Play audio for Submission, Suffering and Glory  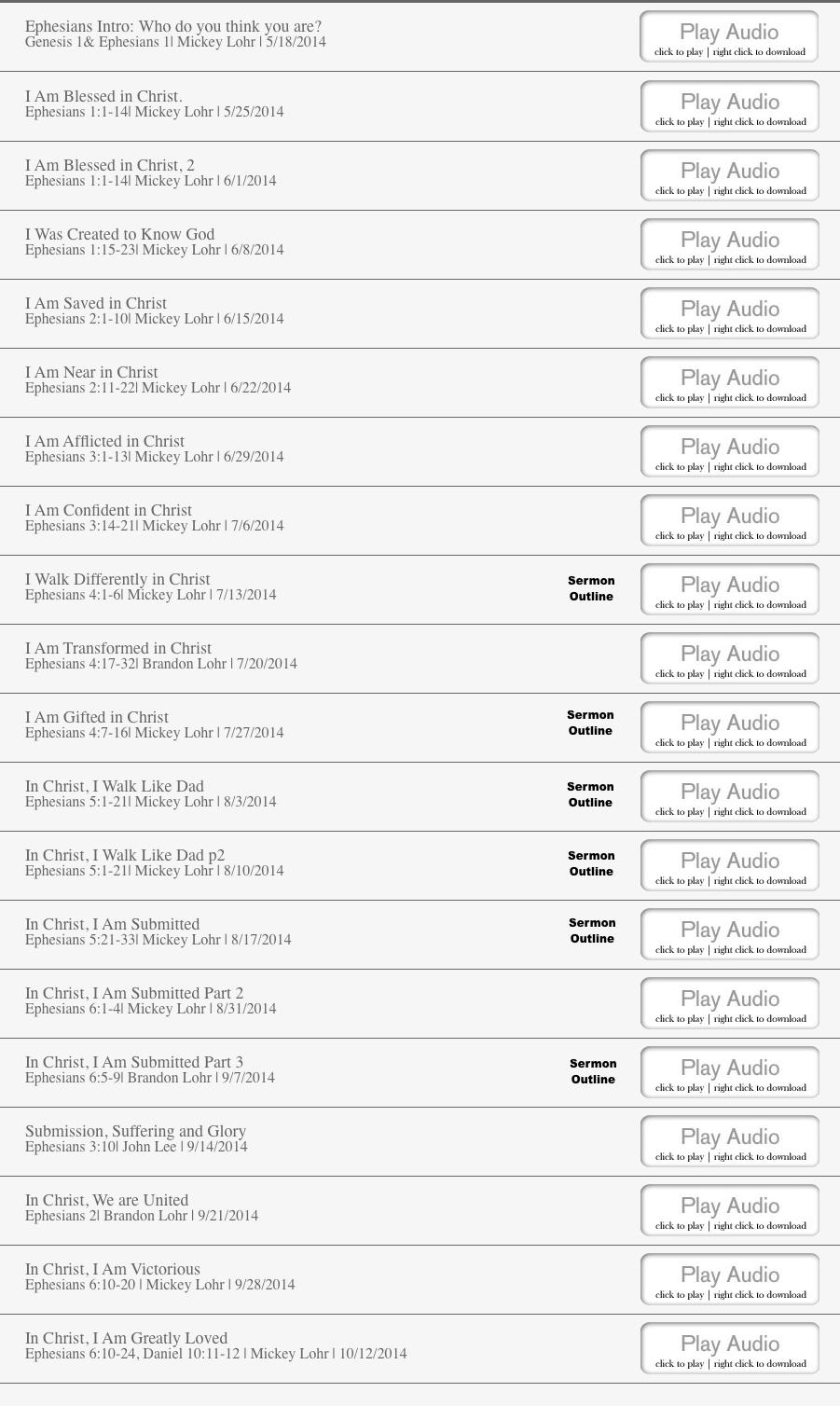(729, 1141)
